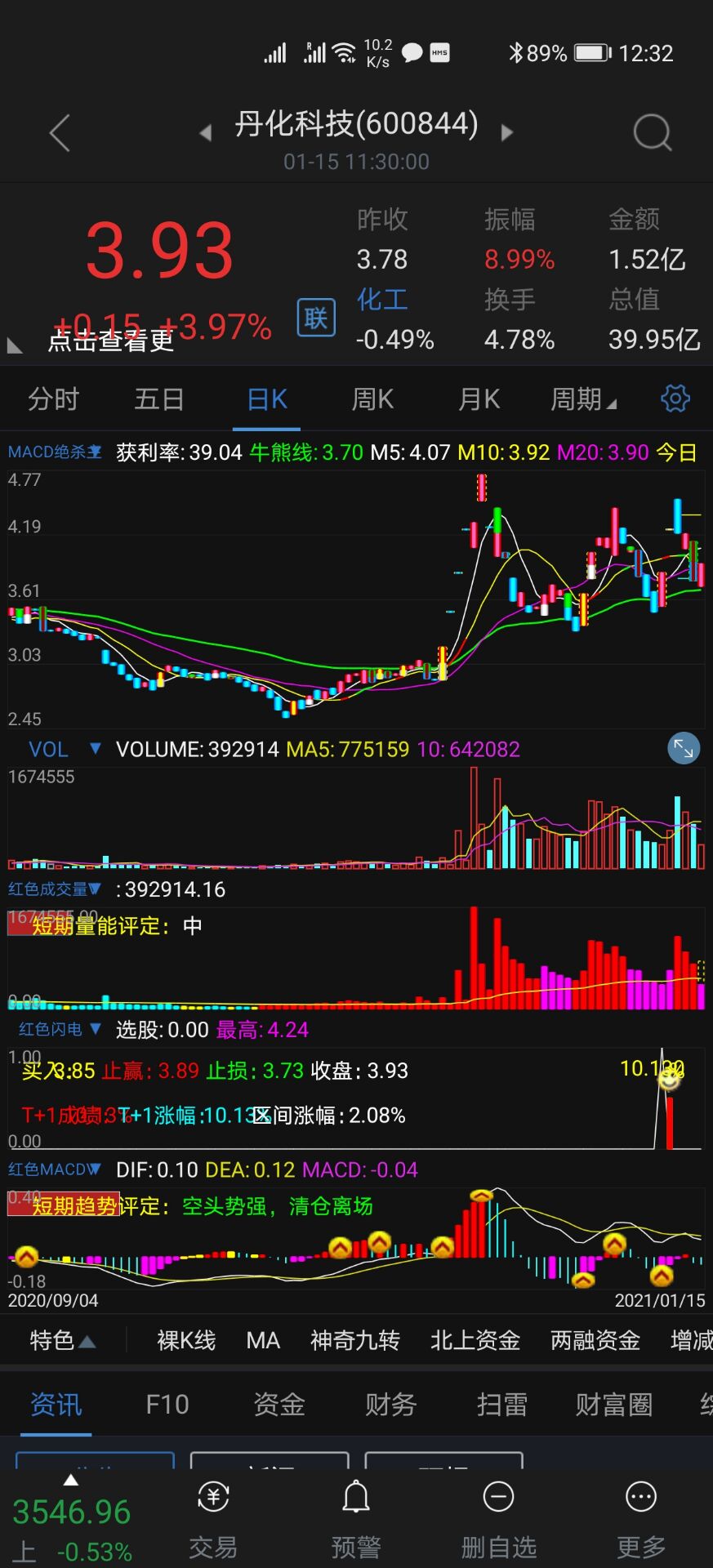
Task: Open the 联 linked quotes button
Action: click(x=316, y=318)
